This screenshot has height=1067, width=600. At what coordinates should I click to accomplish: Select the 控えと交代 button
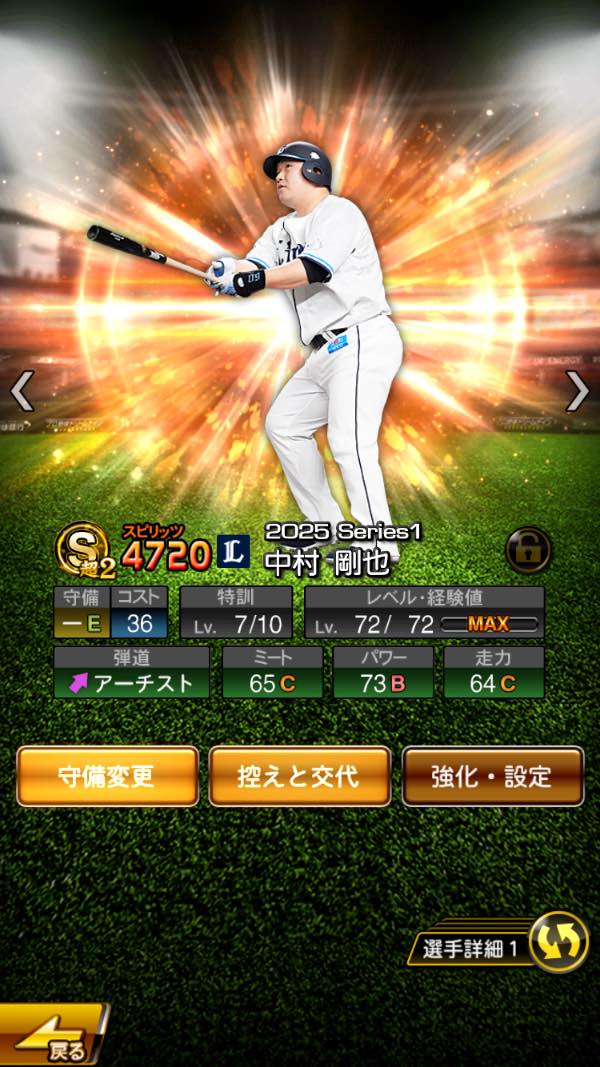pos(300,776)
